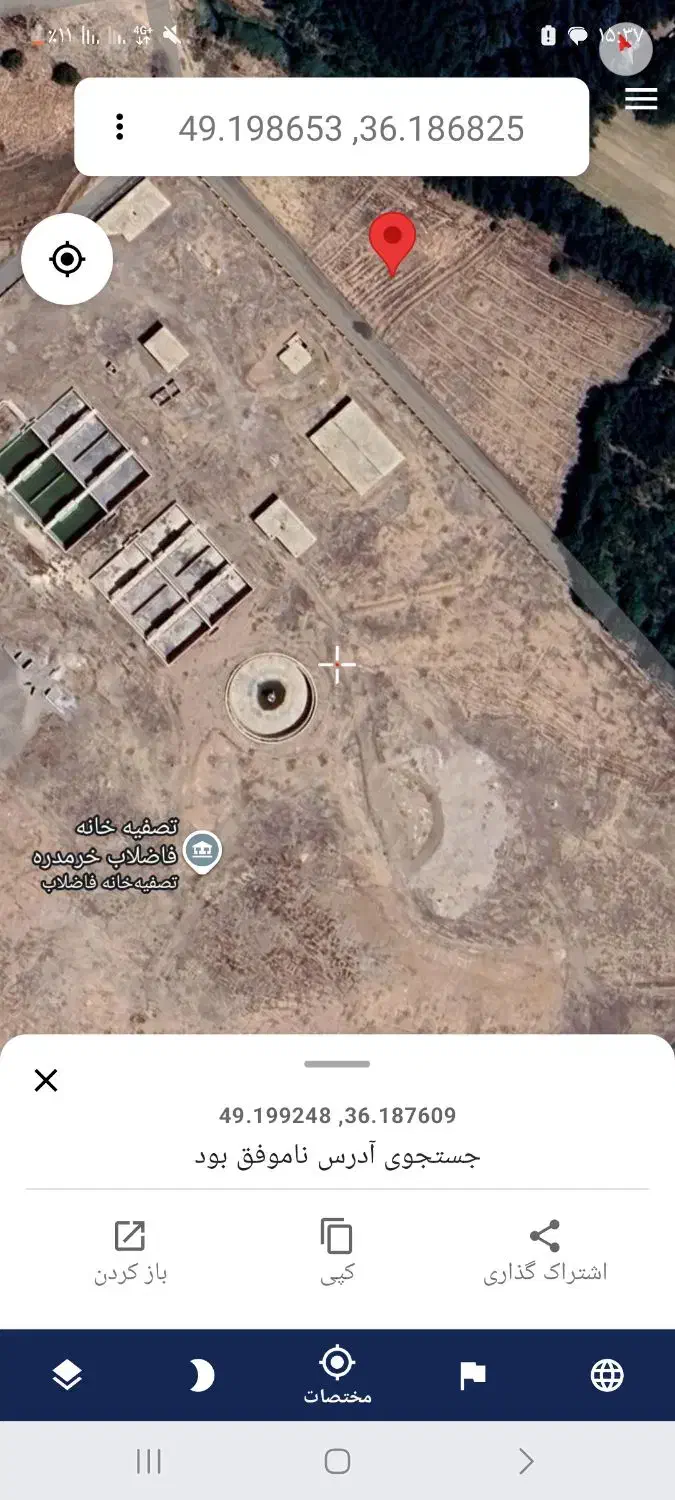The image size is (675, 1500).
Task: Toggle night mode moon icon
Action: coord(202,1376)
